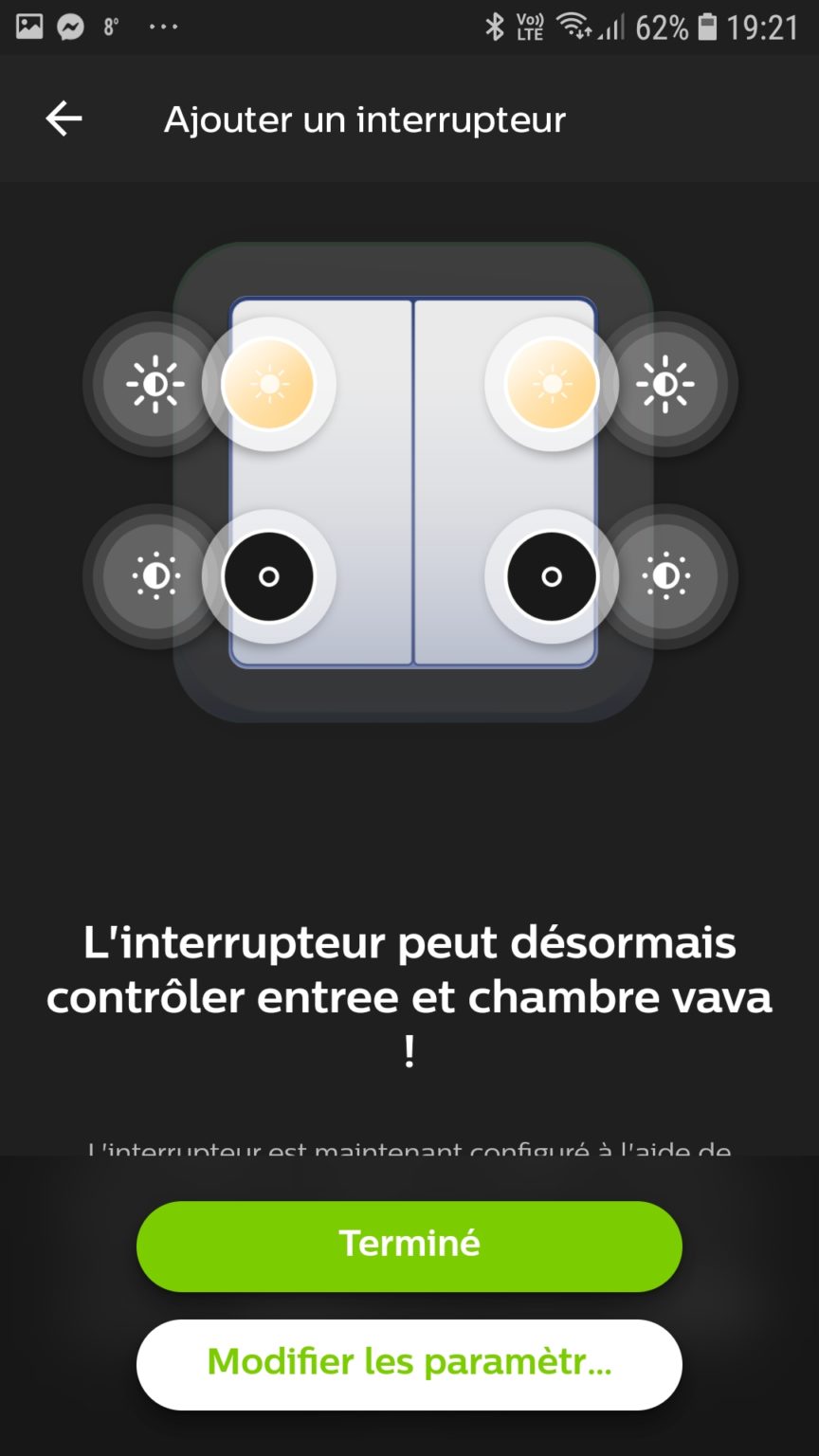Open the Bluetooth status icon
Screen dimensions: 819x1456
pyautogui.click(x=494, y=26)
